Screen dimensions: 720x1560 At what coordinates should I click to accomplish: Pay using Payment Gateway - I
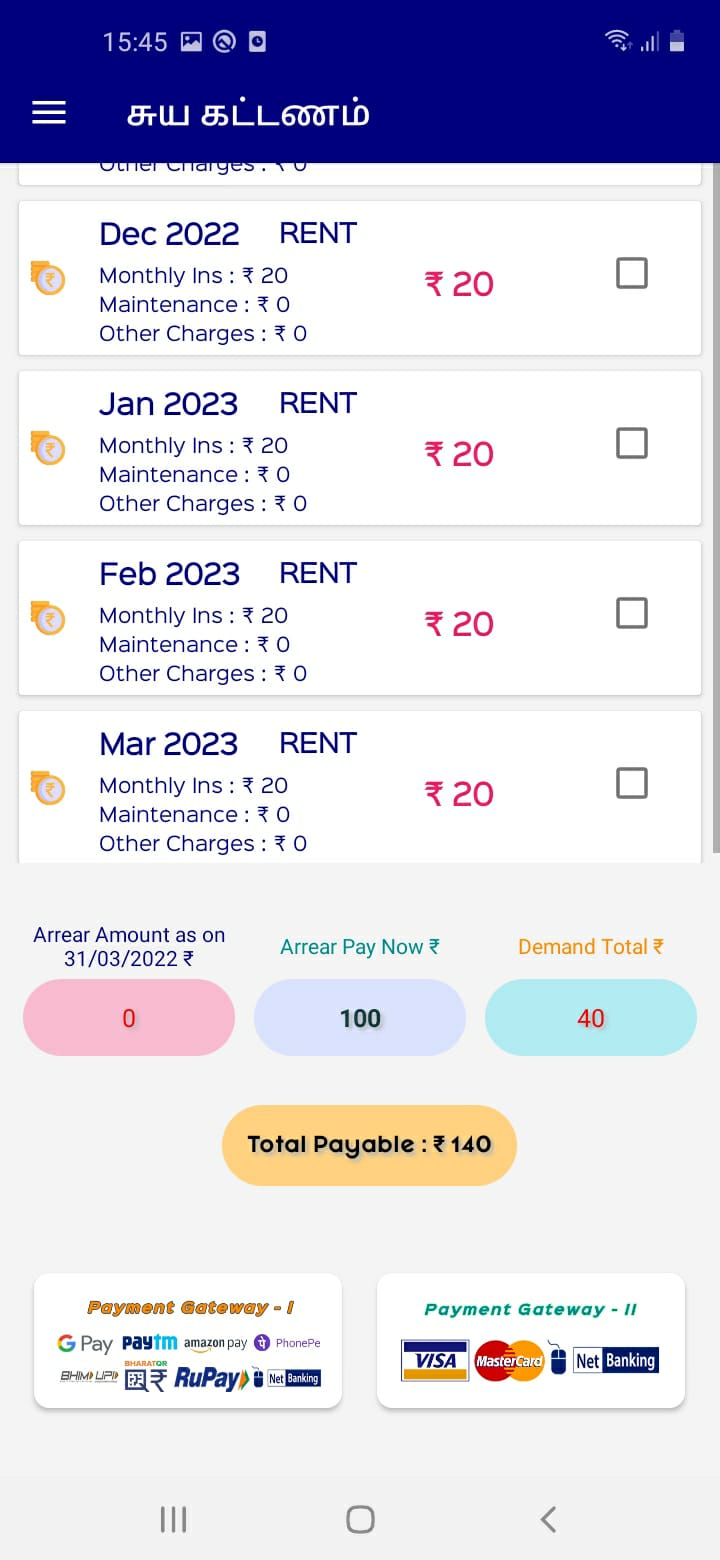(188, 1341)
